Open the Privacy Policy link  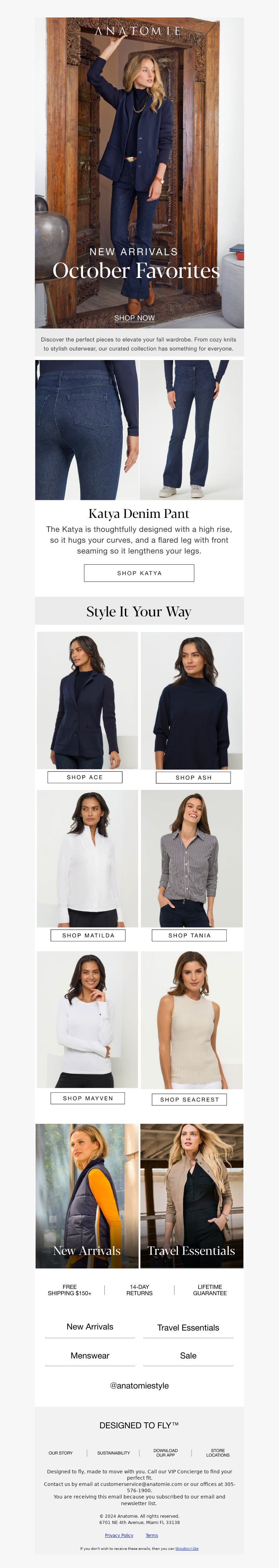[x=119, y=1535]
